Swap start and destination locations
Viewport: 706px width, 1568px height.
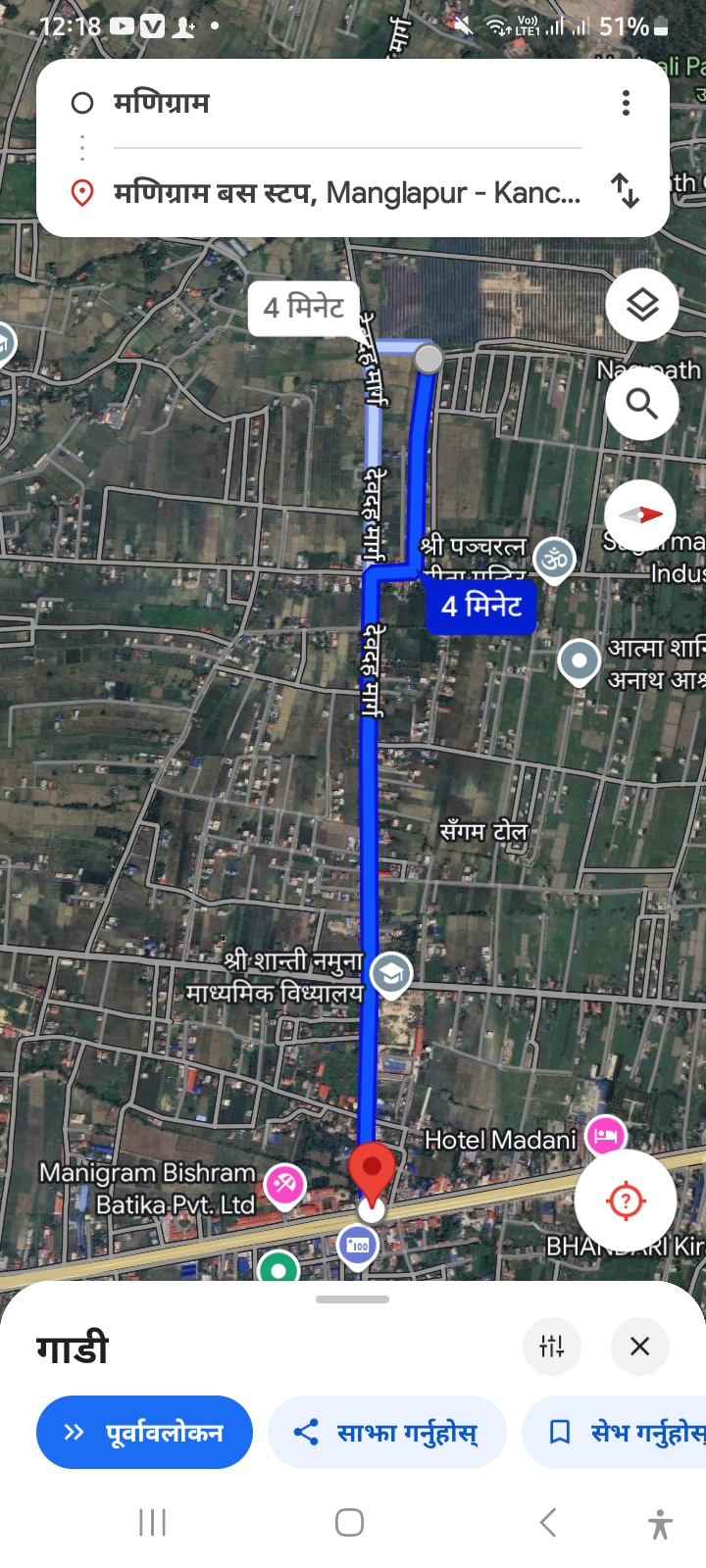click(x=626, y=190)
